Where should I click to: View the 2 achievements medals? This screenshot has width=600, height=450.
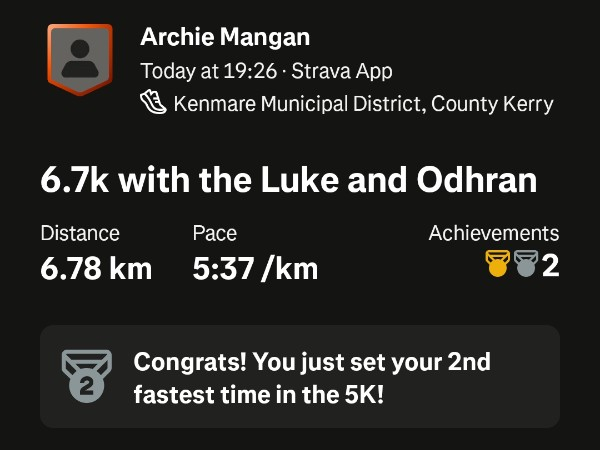tap(521, 266)
